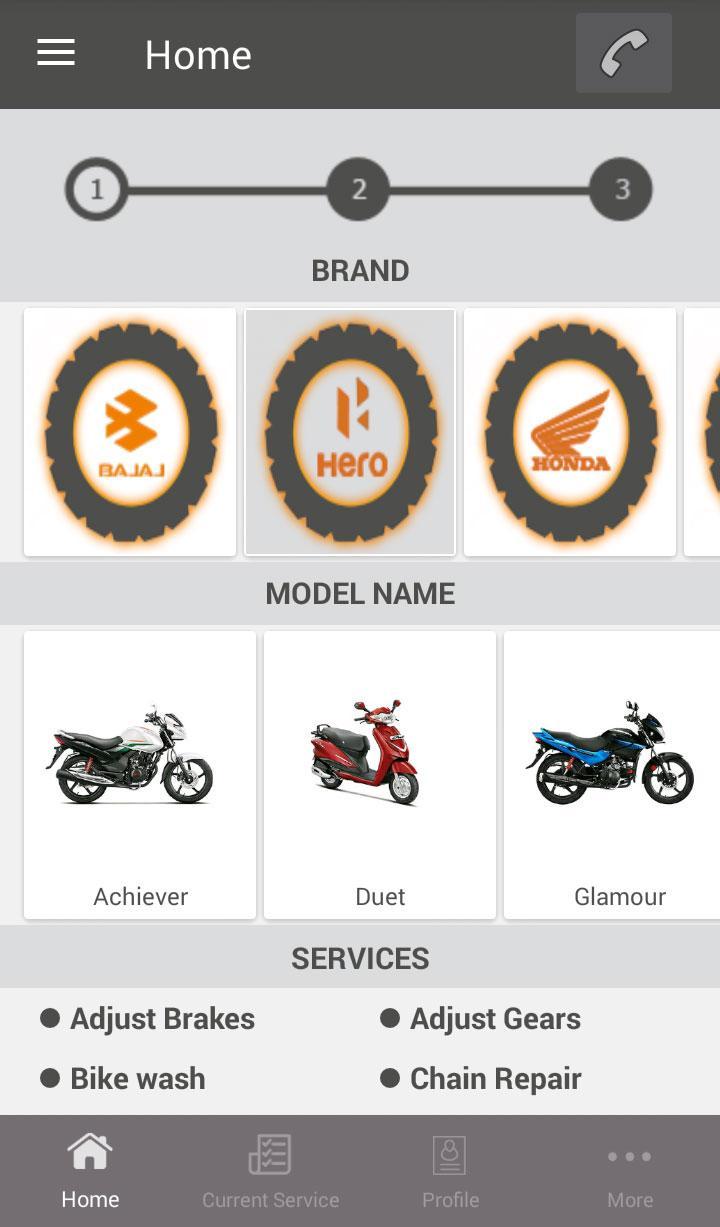Screen dimensions: 720x1227
Task: Choose the Duet scooter model
Action: tap(380, 774)
